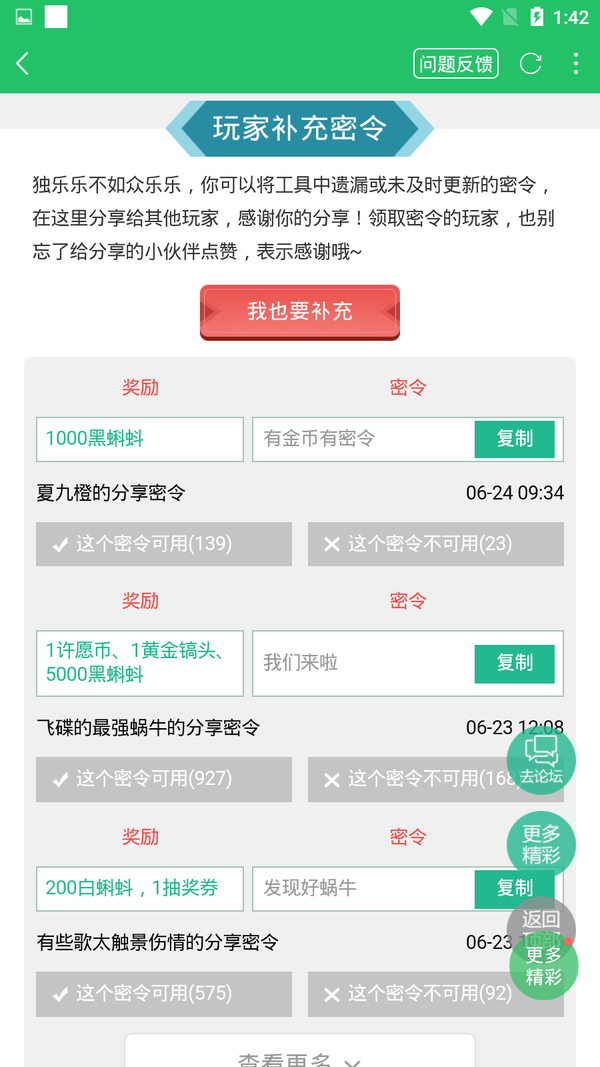Copy the 我们来啦 code

[x=514, y=663]
